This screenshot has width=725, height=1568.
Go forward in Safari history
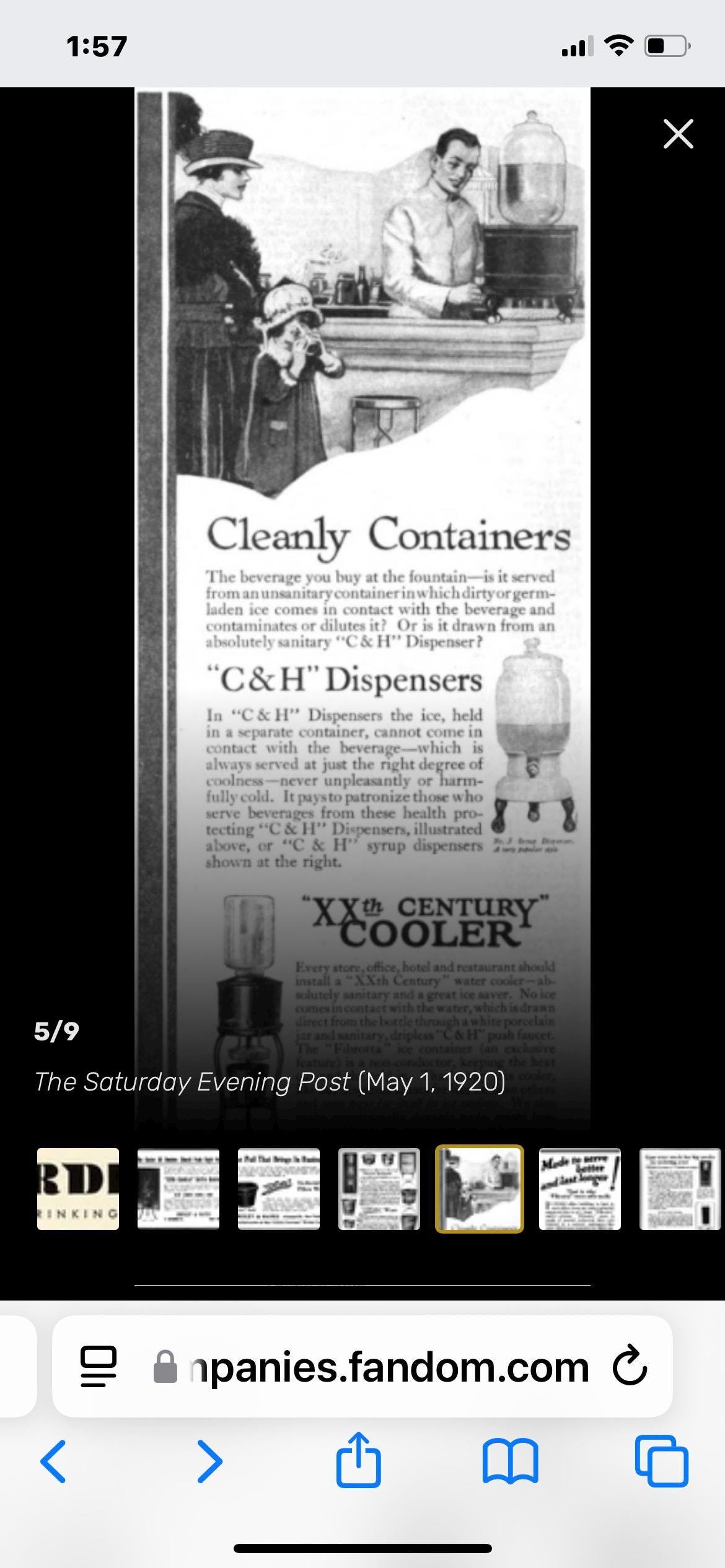[x=209, y=1461]
